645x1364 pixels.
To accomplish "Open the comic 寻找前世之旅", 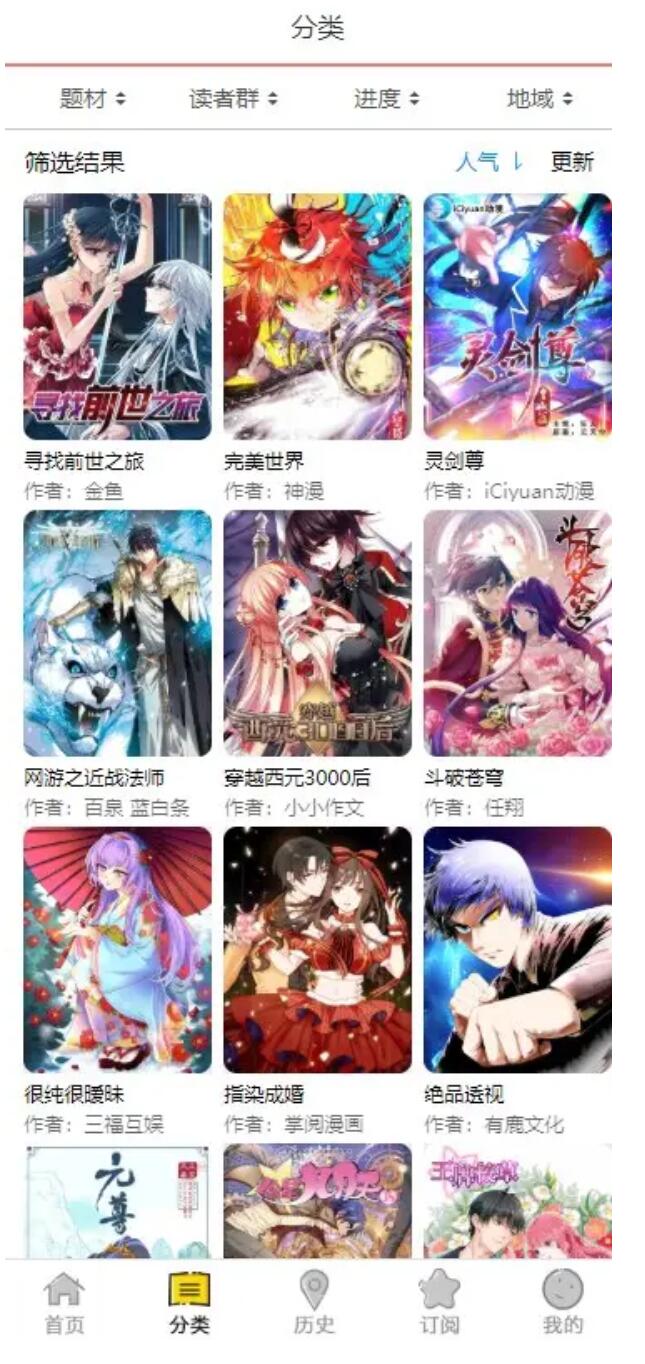I will [x=117, y=317].
